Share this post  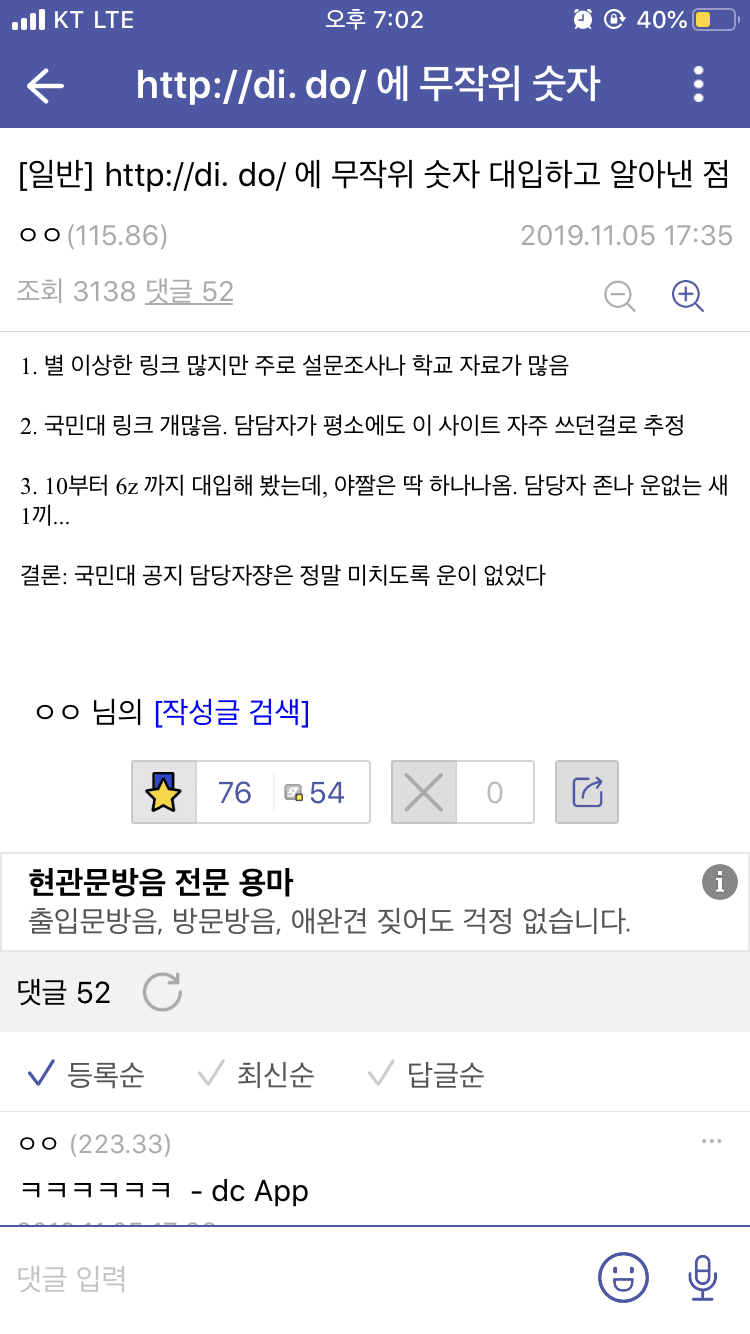pos(587,792)
